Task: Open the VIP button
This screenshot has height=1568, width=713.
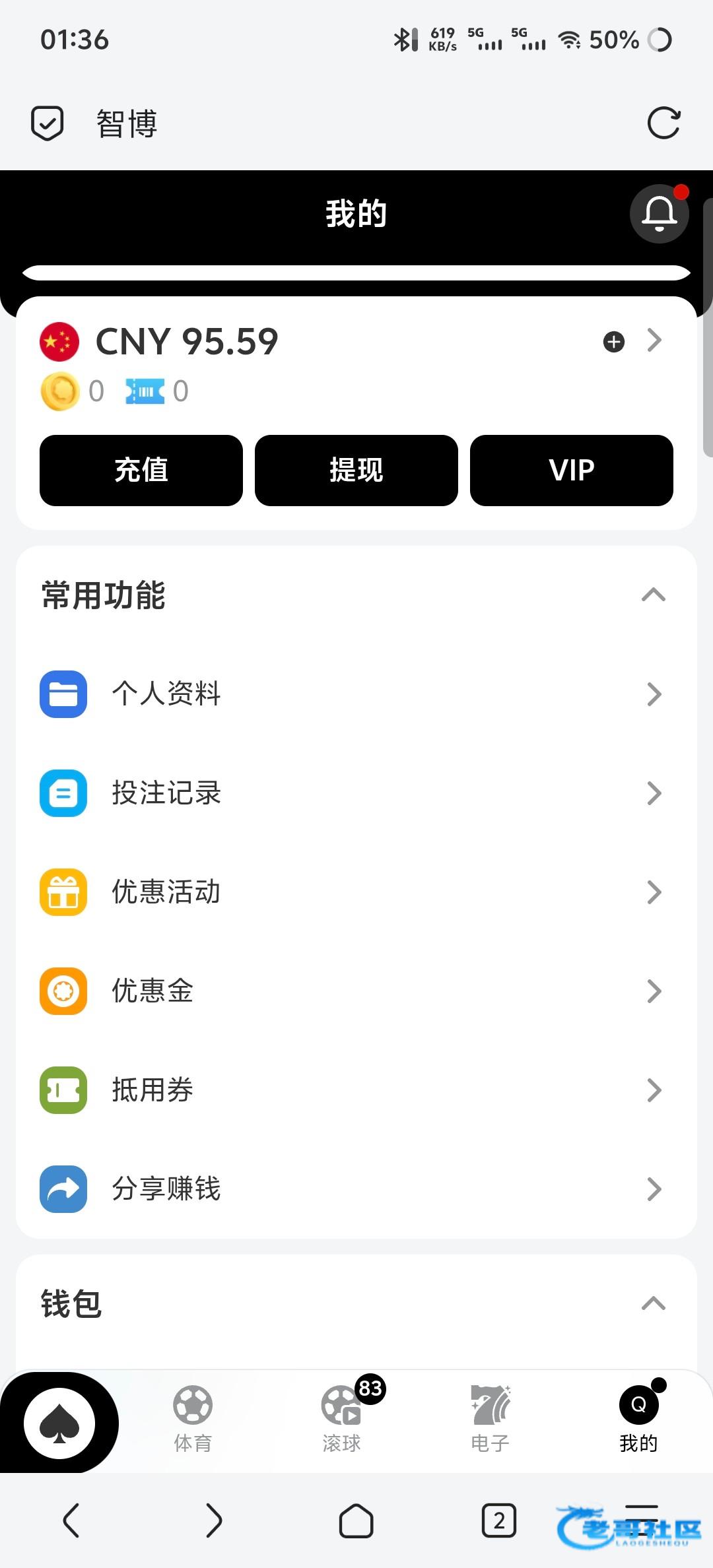Action: (x=572, y=471)
